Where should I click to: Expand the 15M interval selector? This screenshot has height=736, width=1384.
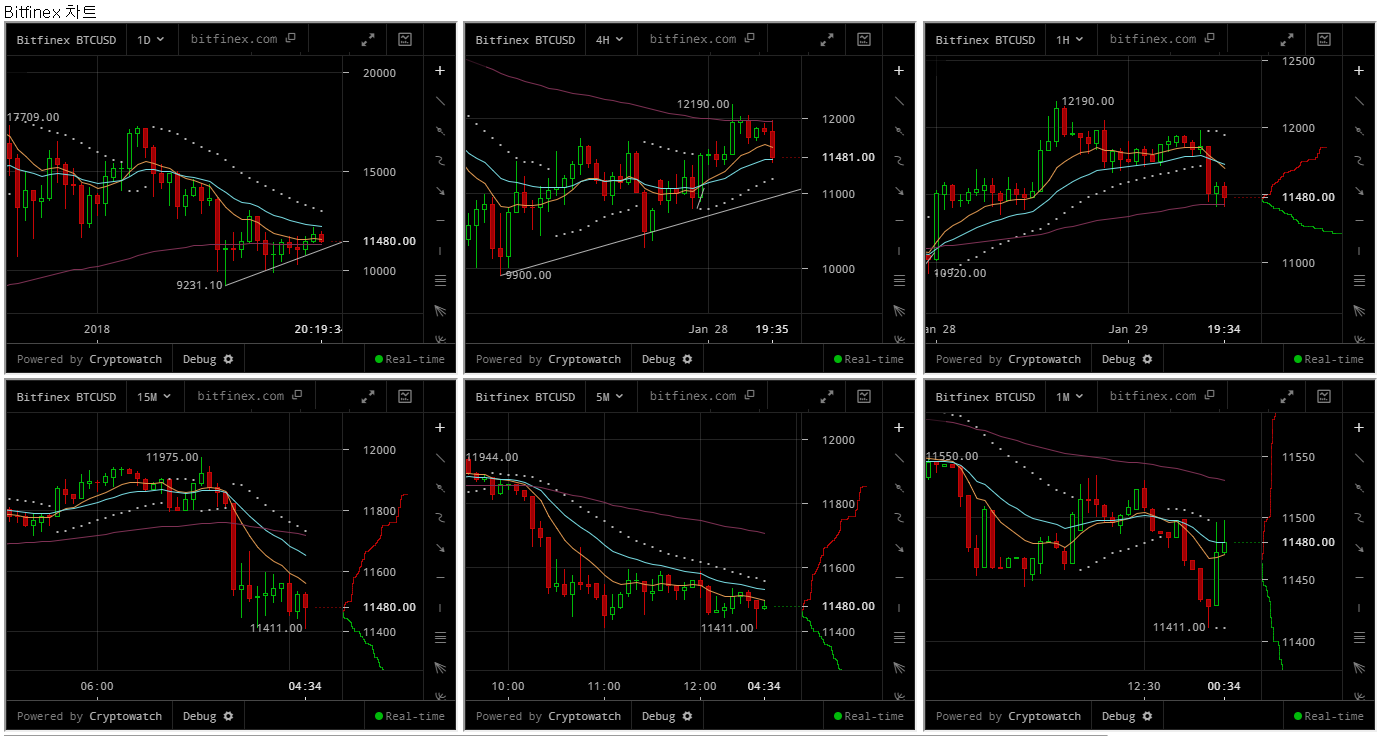coord(153,397)
